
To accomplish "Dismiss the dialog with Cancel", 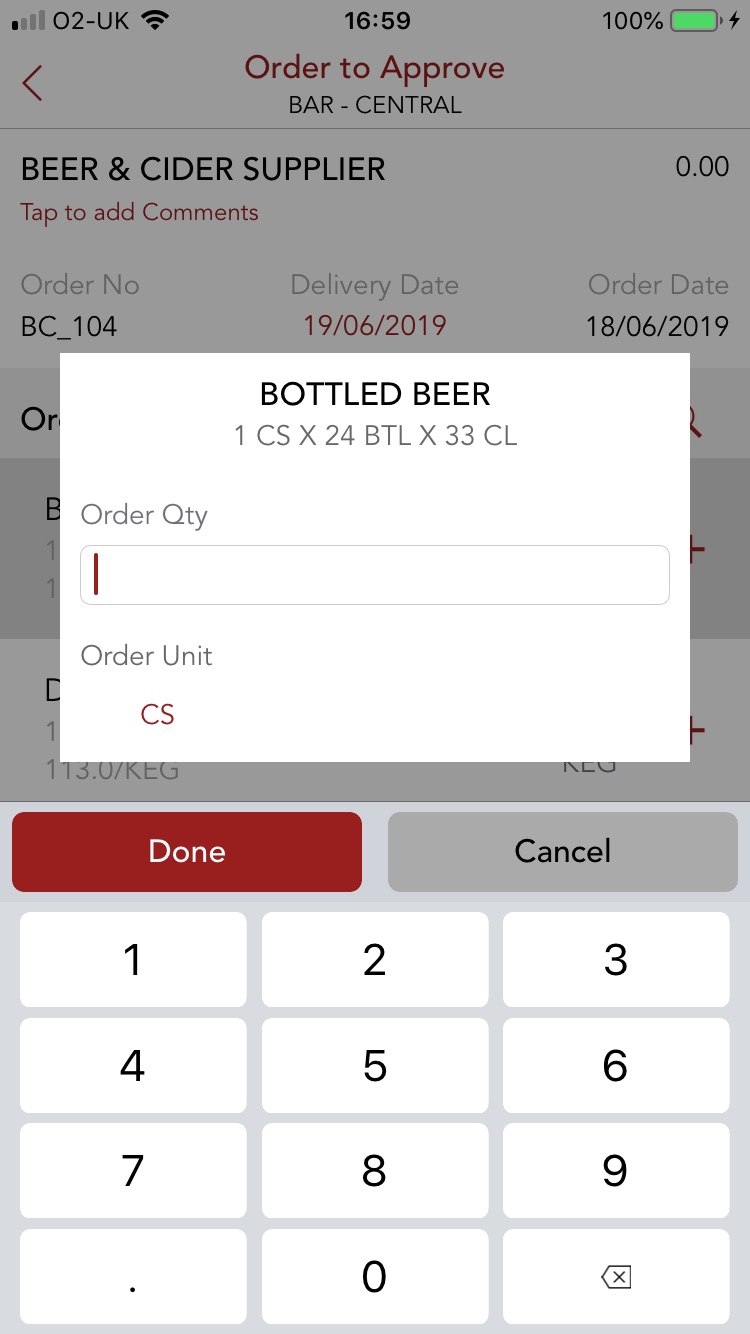I will pyautogui.click(x=562, y=851).
